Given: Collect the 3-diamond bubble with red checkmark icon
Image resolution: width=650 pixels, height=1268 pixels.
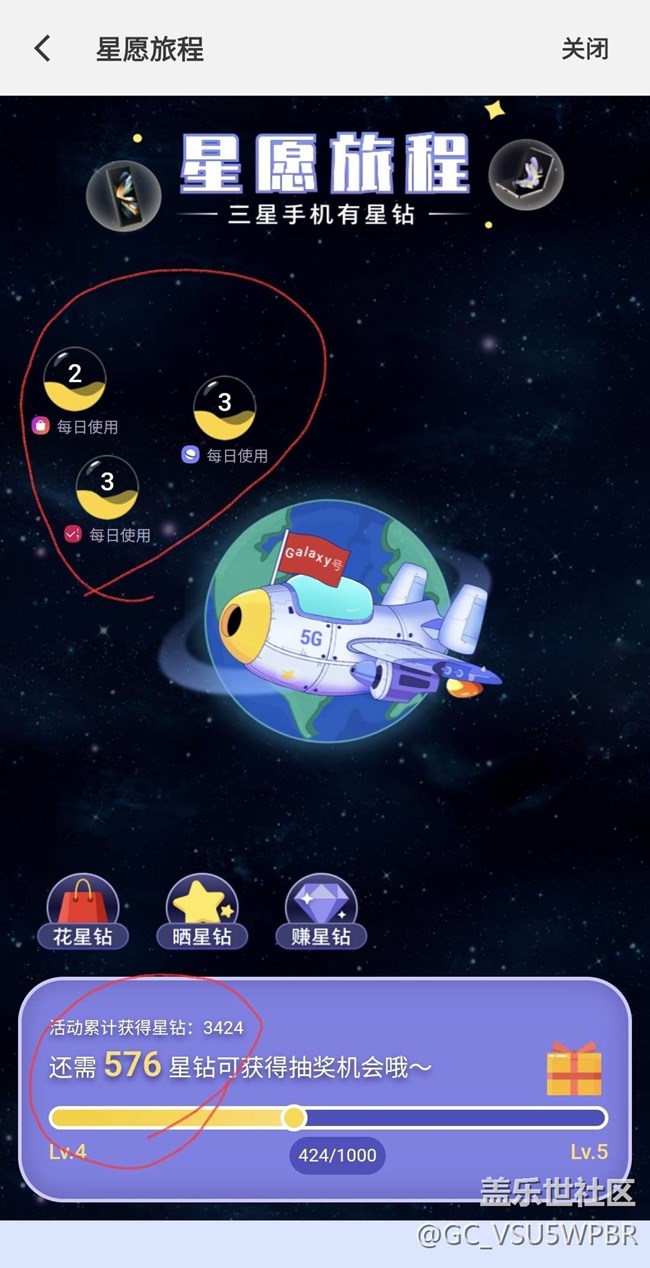Looking at the screenshot, I should (x=107, y=487).
